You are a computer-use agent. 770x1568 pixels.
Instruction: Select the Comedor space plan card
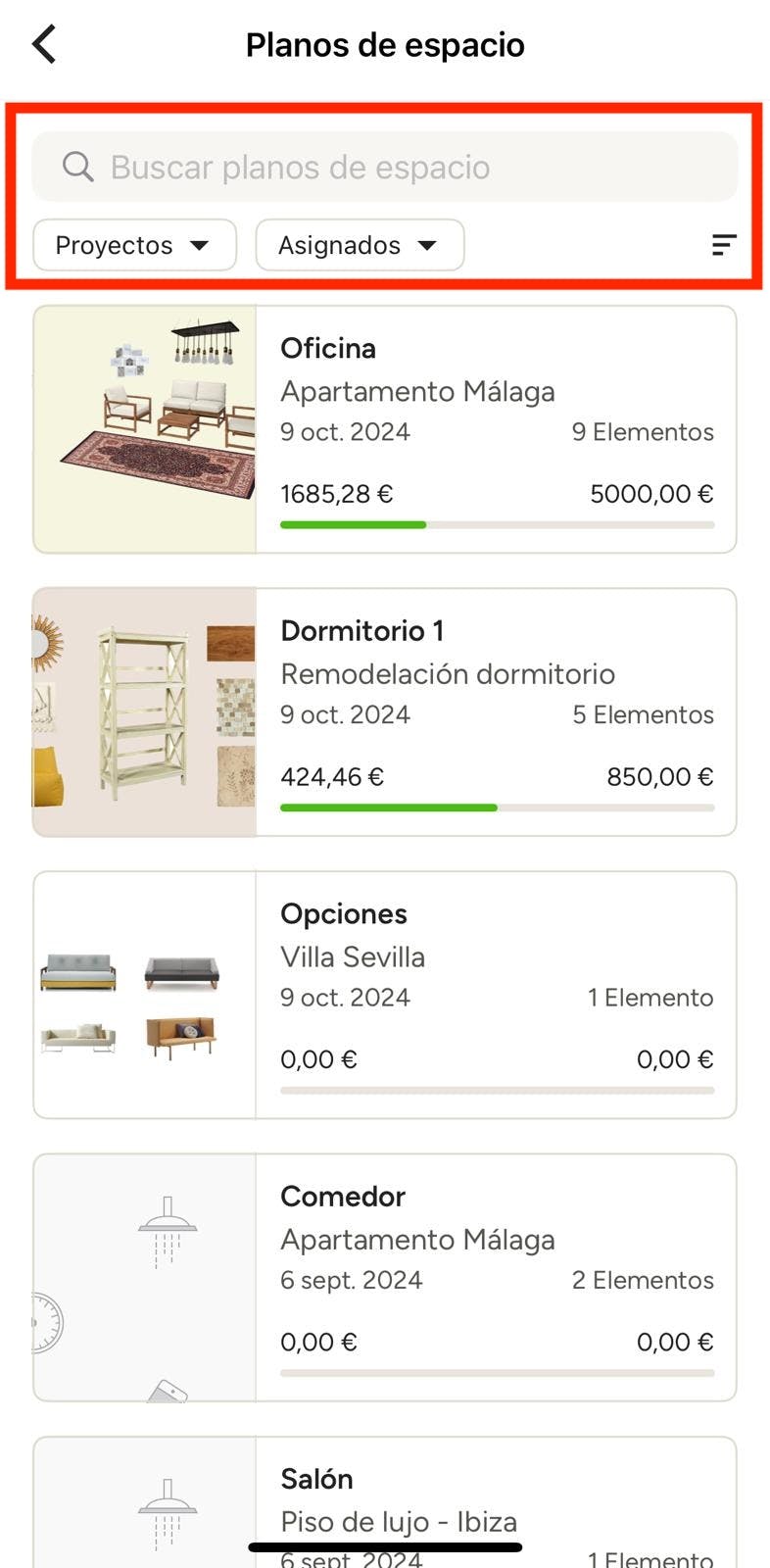[x=384, y=1278]
